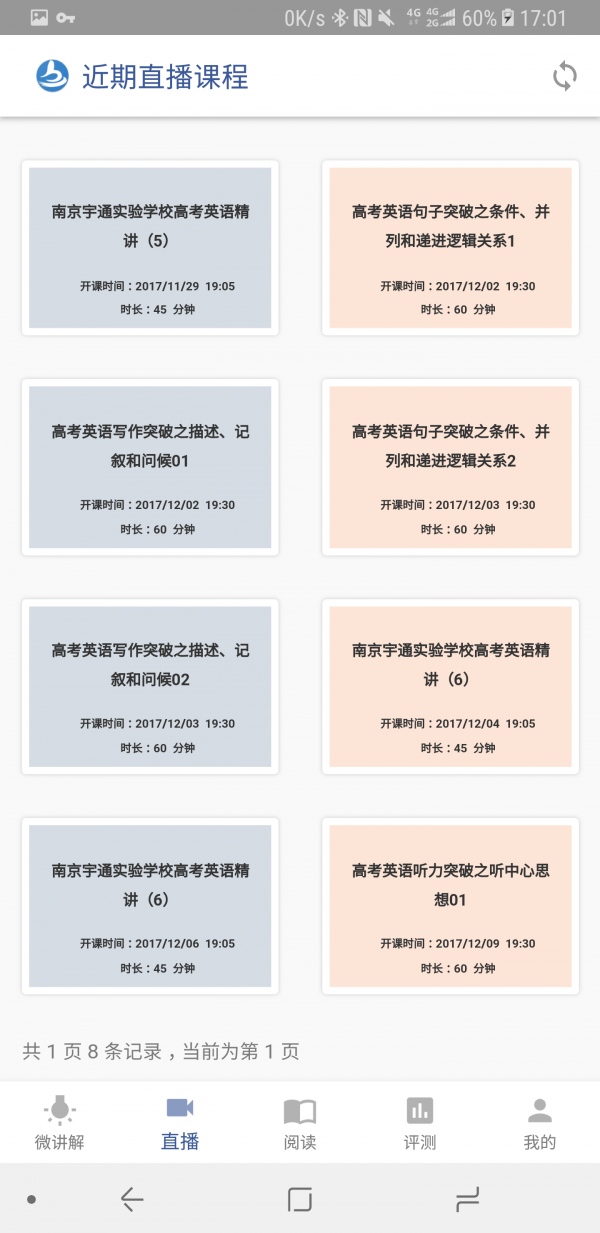The width and height of the screenshot is (600, 1233).
Task: Open 高考英语写作突破之描述、记叙和问候01 card
Action: coord(150,467)
